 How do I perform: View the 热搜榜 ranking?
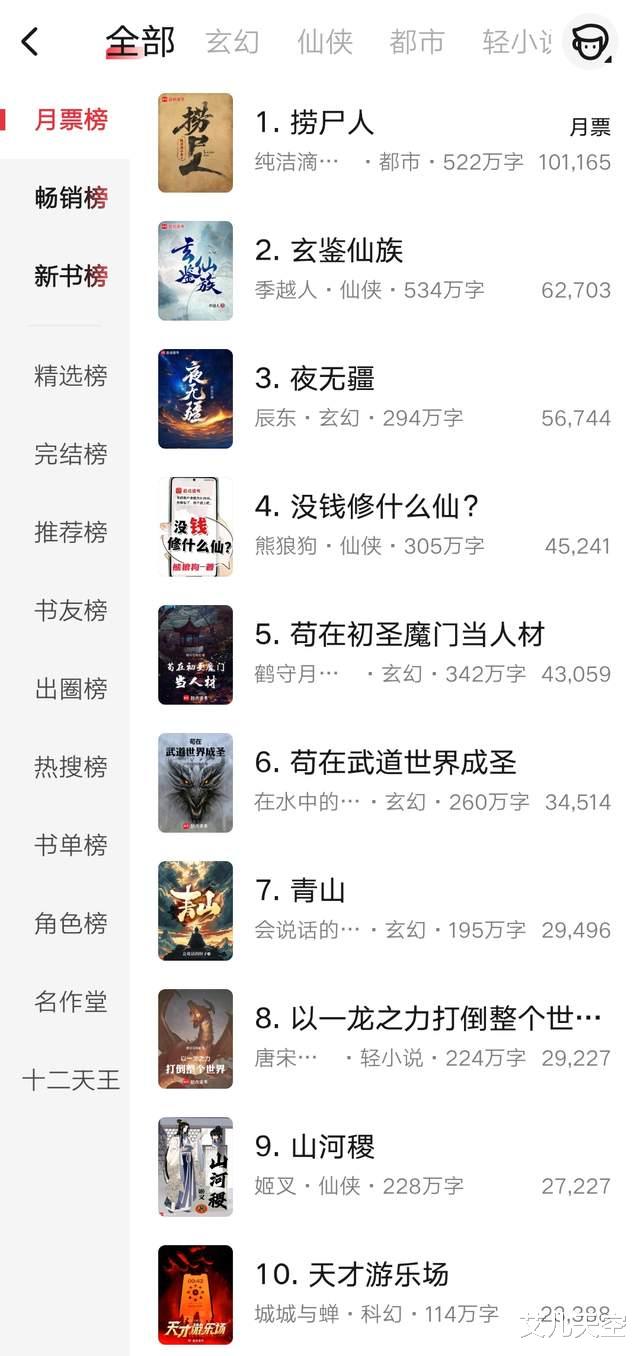click(71, 767)
